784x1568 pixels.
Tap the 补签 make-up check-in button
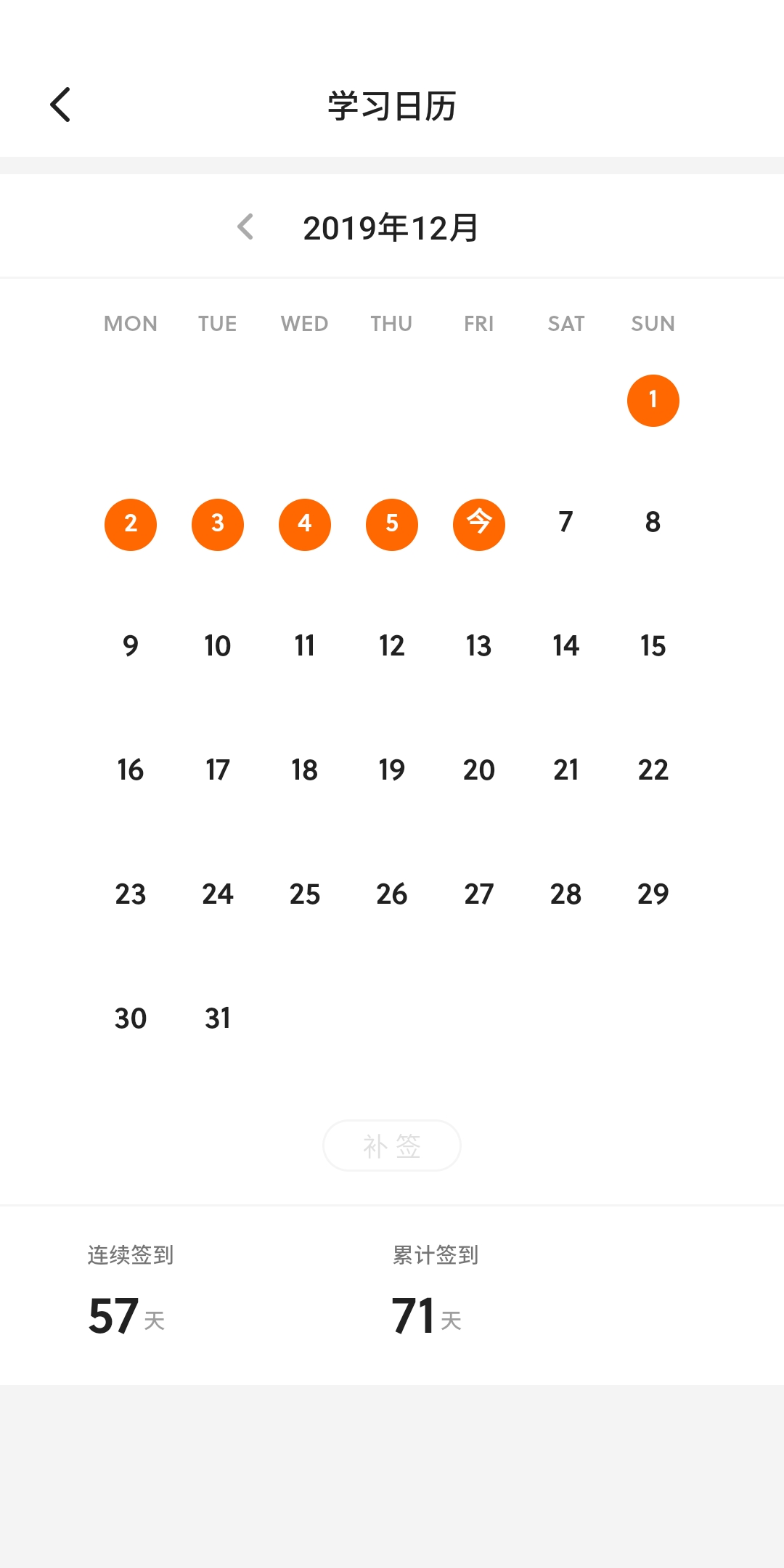pyautogui.click(x=392, y=1146)
